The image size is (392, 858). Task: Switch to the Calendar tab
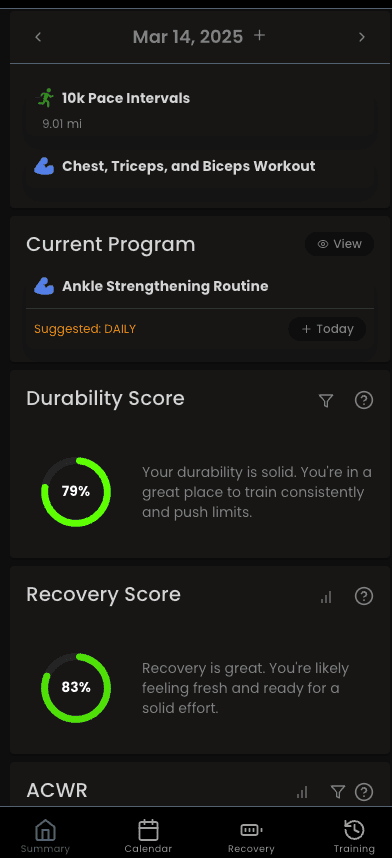[x=148, y=837]
